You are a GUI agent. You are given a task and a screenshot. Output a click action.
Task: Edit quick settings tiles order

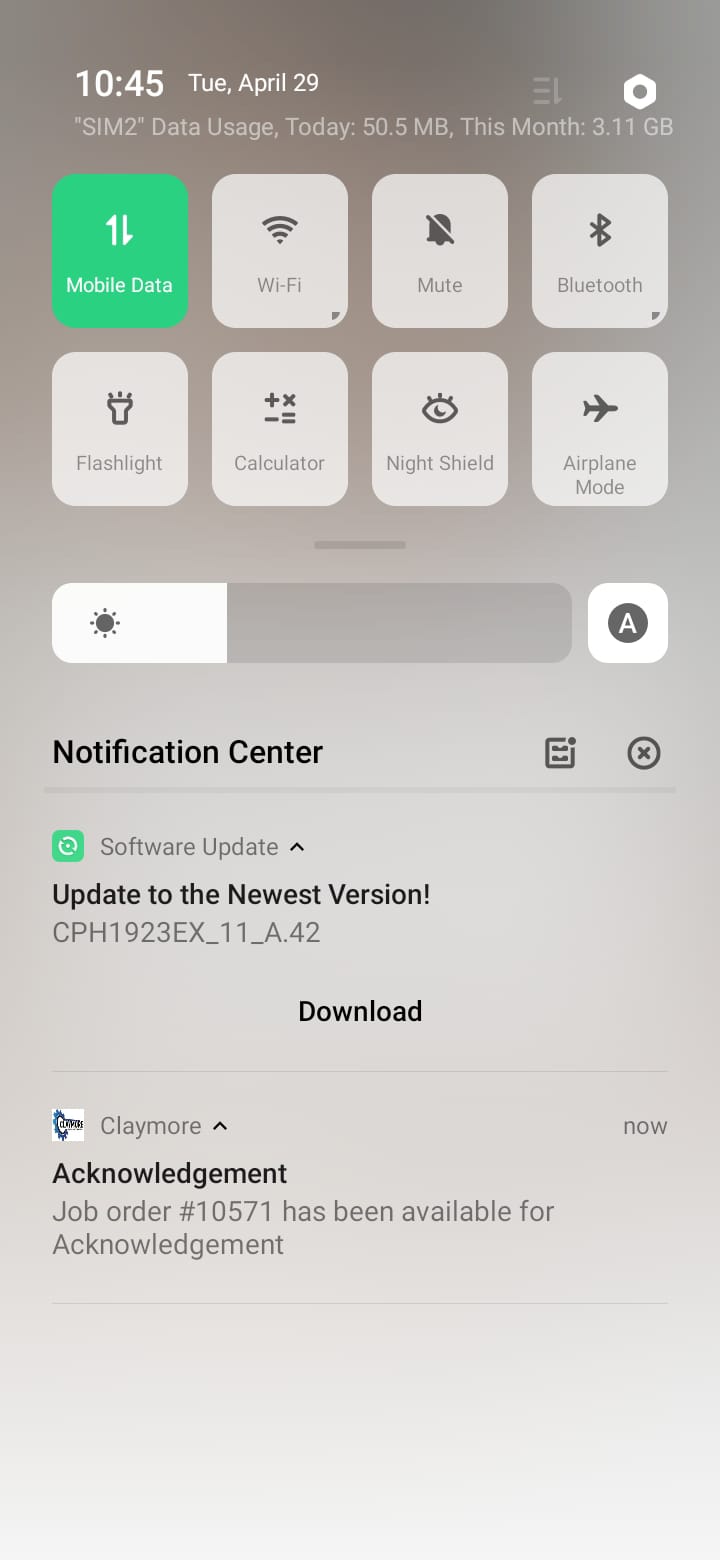coord(547,92)
